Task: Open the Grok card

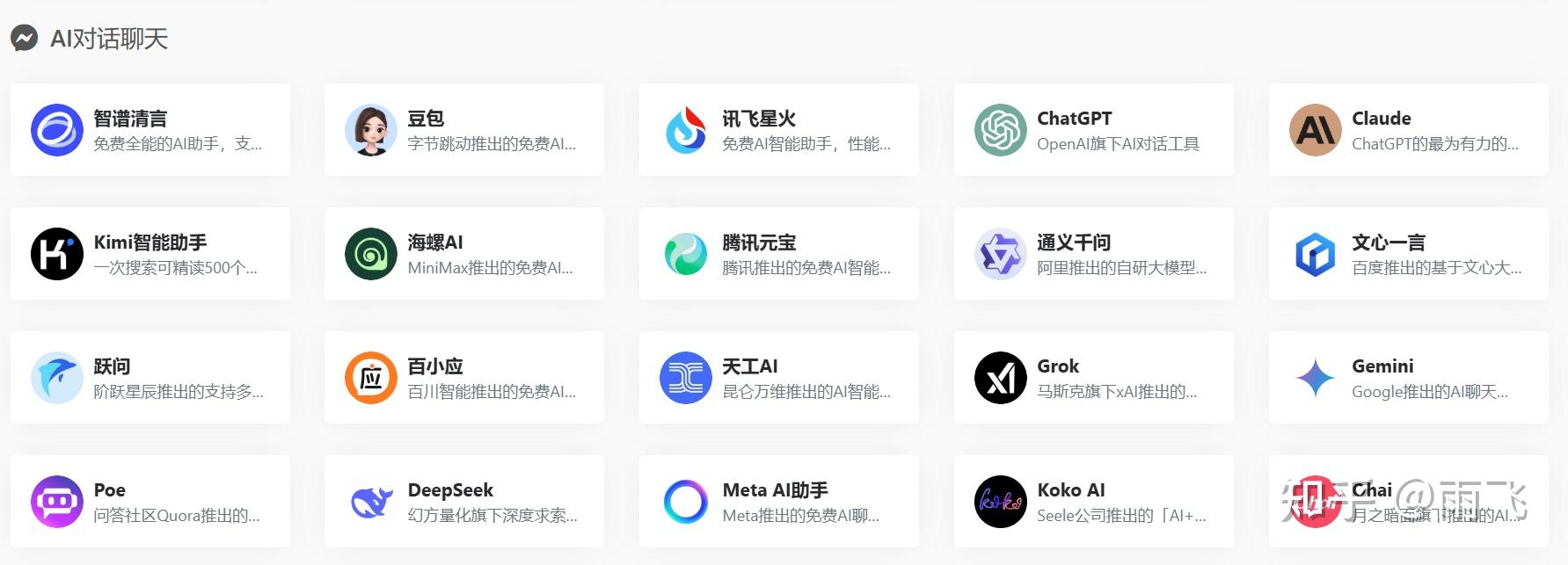Action: click(1093, 378)
